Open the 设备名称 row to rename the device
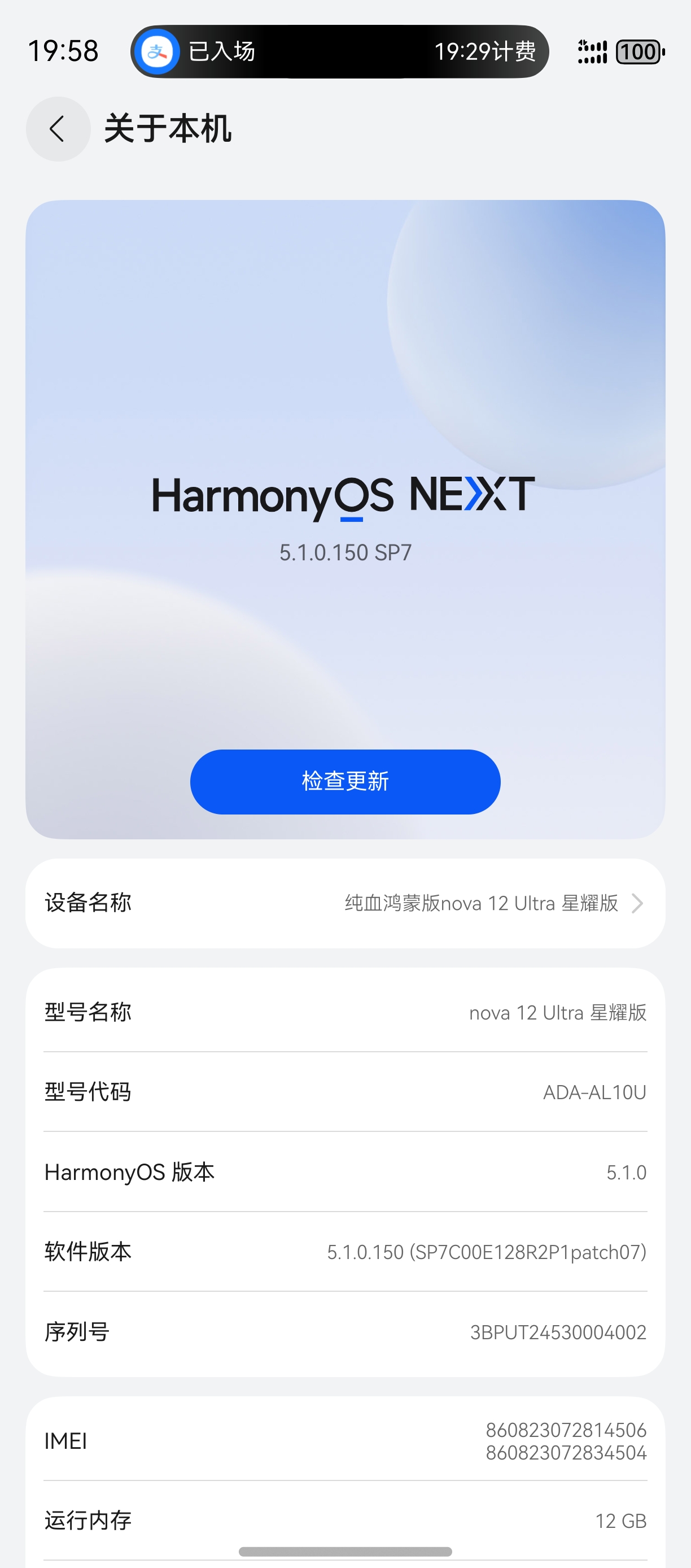The image size is (691, 1568). pyautogui.click(x=345, y=903)
